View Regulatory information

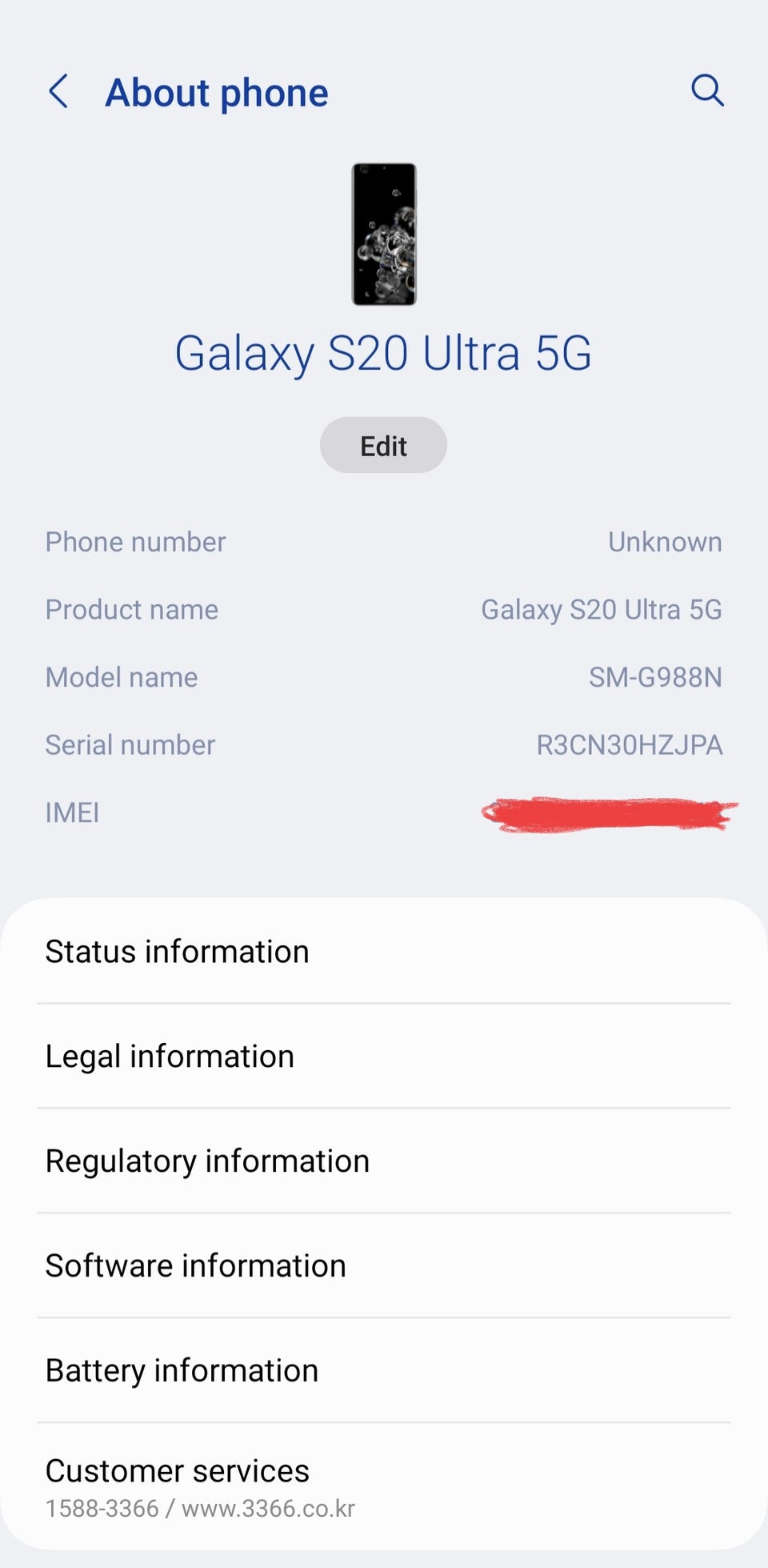coord(384,1161)
